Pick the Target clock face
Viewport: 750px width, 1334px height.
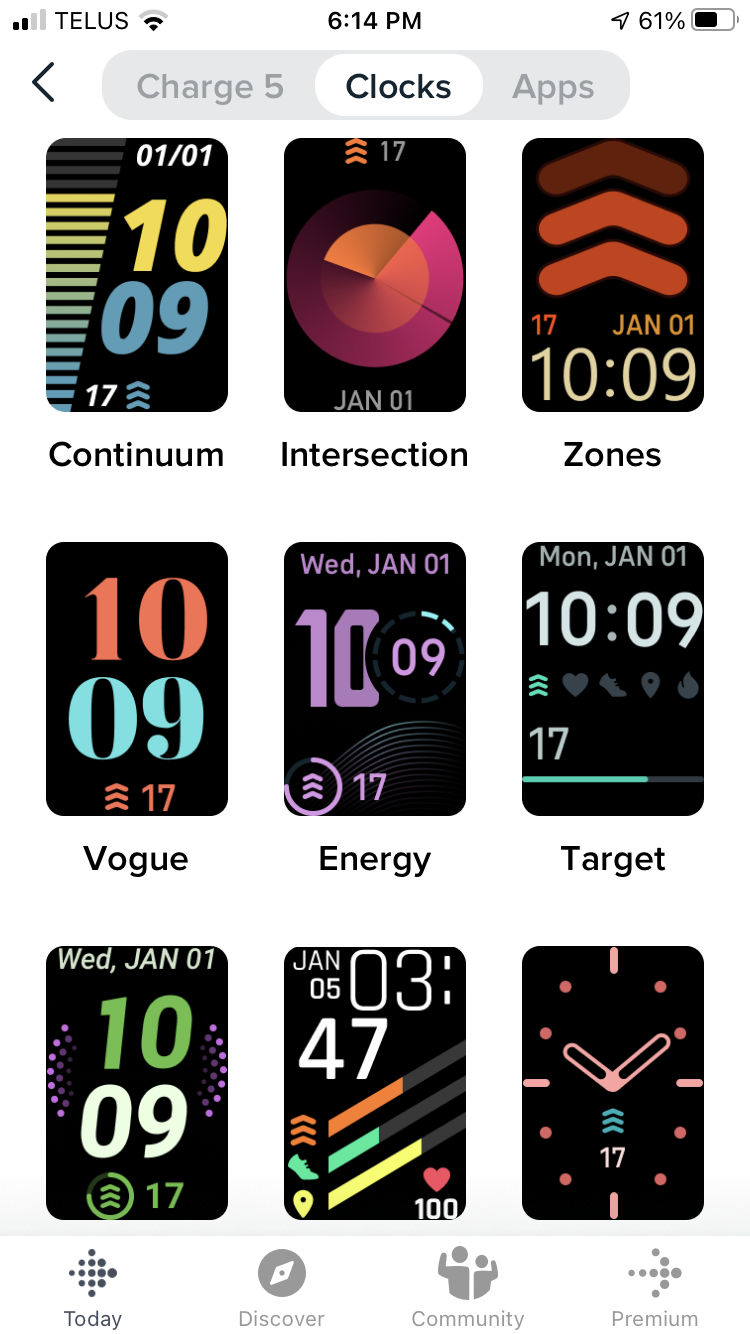pos(613,679)
